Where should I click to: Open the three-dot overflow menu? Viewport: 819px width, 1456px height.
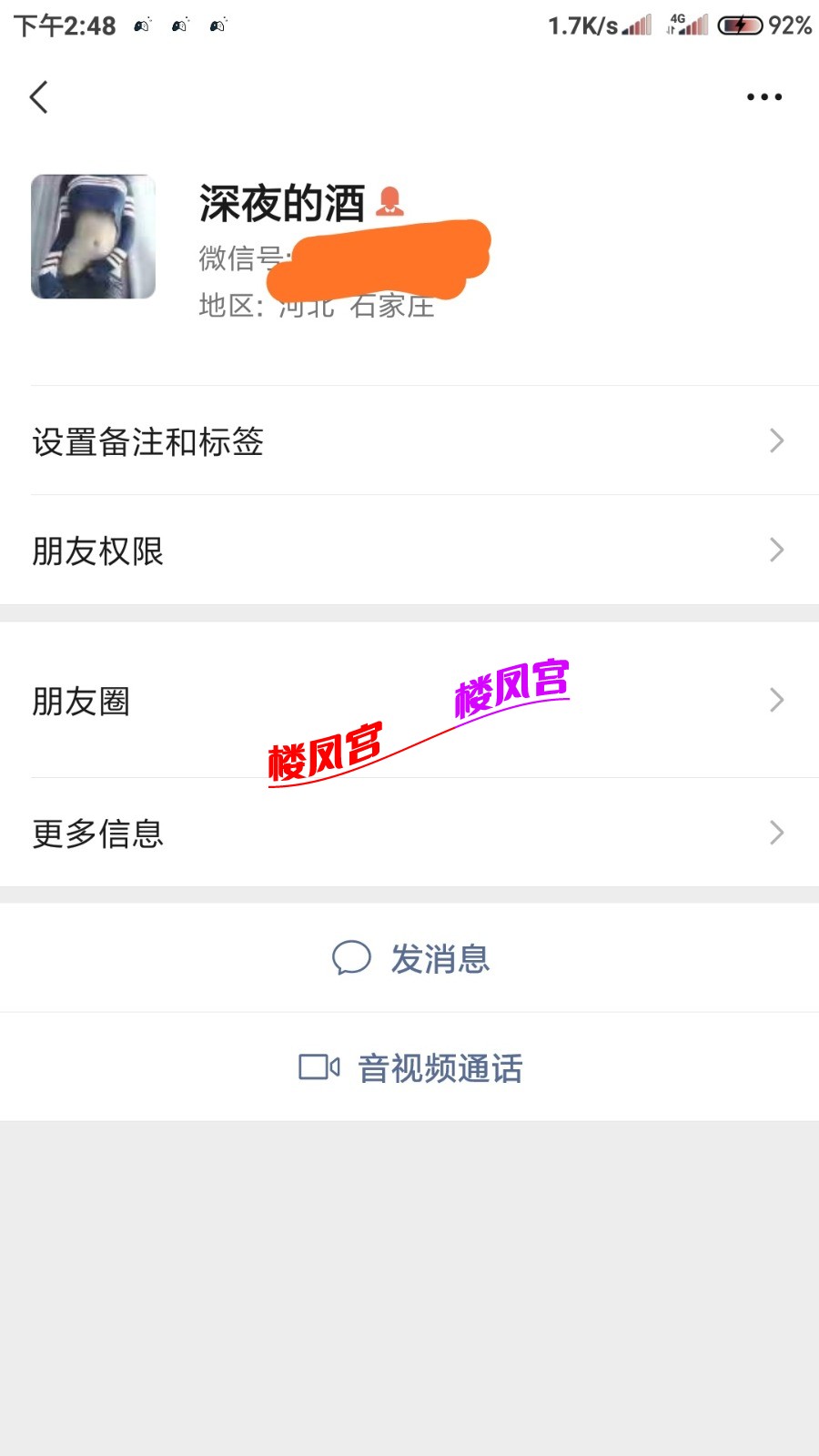coord(763,96)
